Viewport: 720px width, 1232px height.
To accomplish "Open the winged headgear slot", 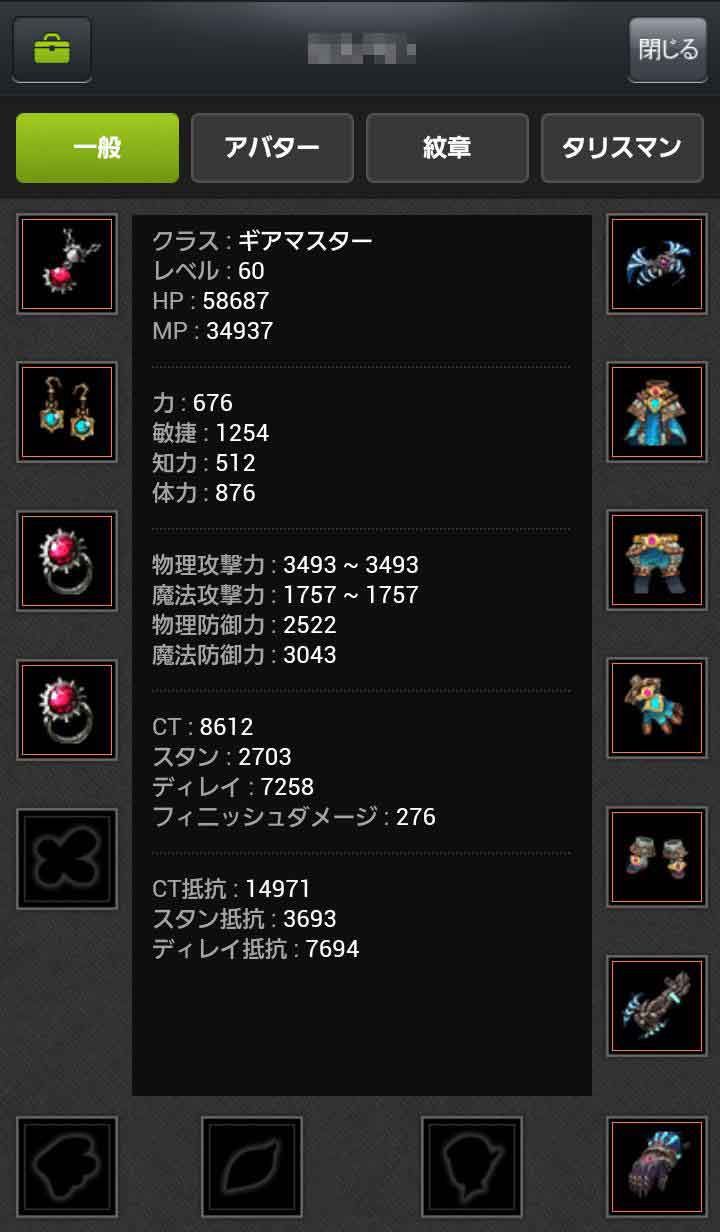I will point(657,264).
